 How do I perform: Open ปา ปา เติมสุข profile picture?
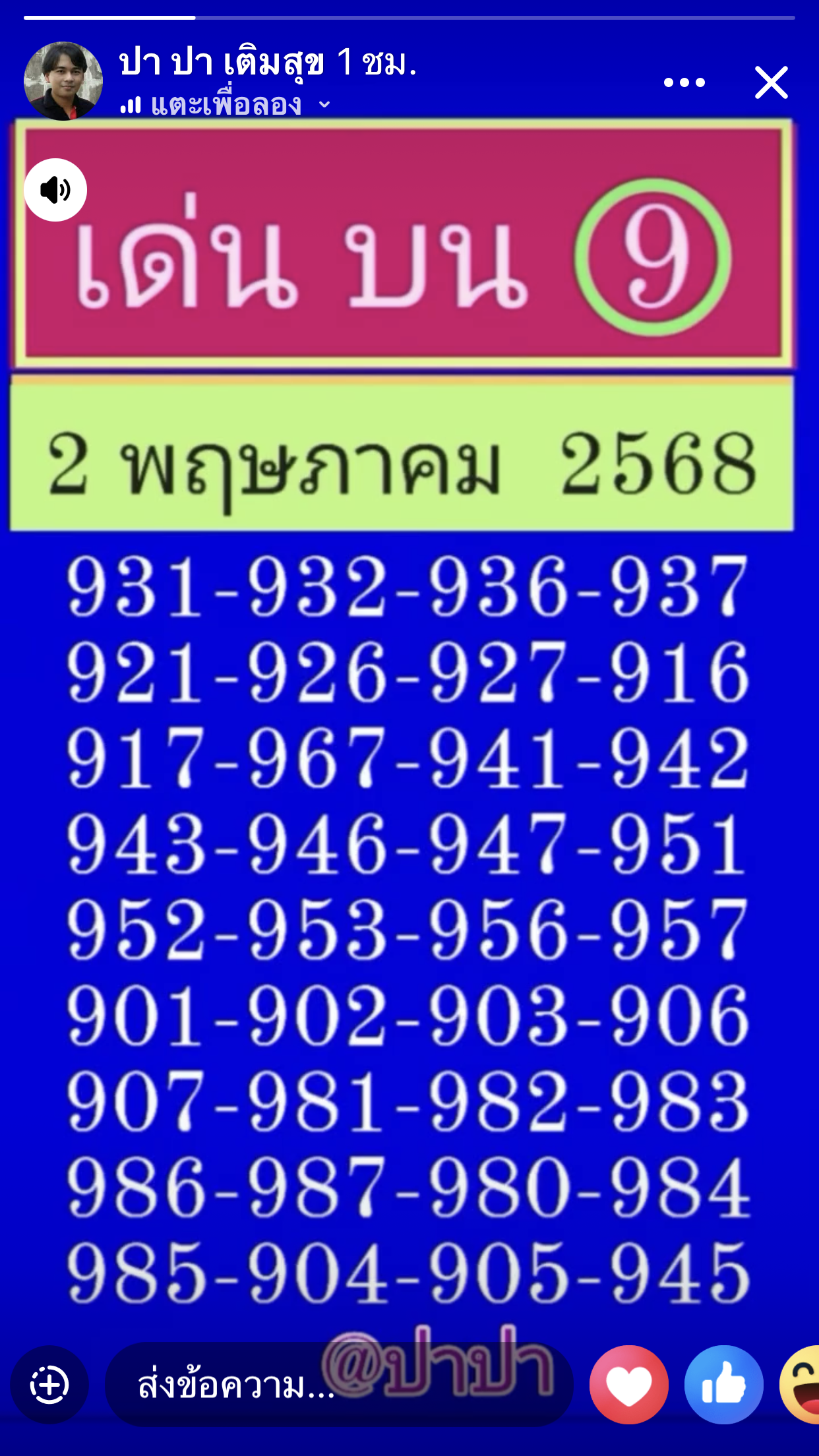(x=63, y=81)
